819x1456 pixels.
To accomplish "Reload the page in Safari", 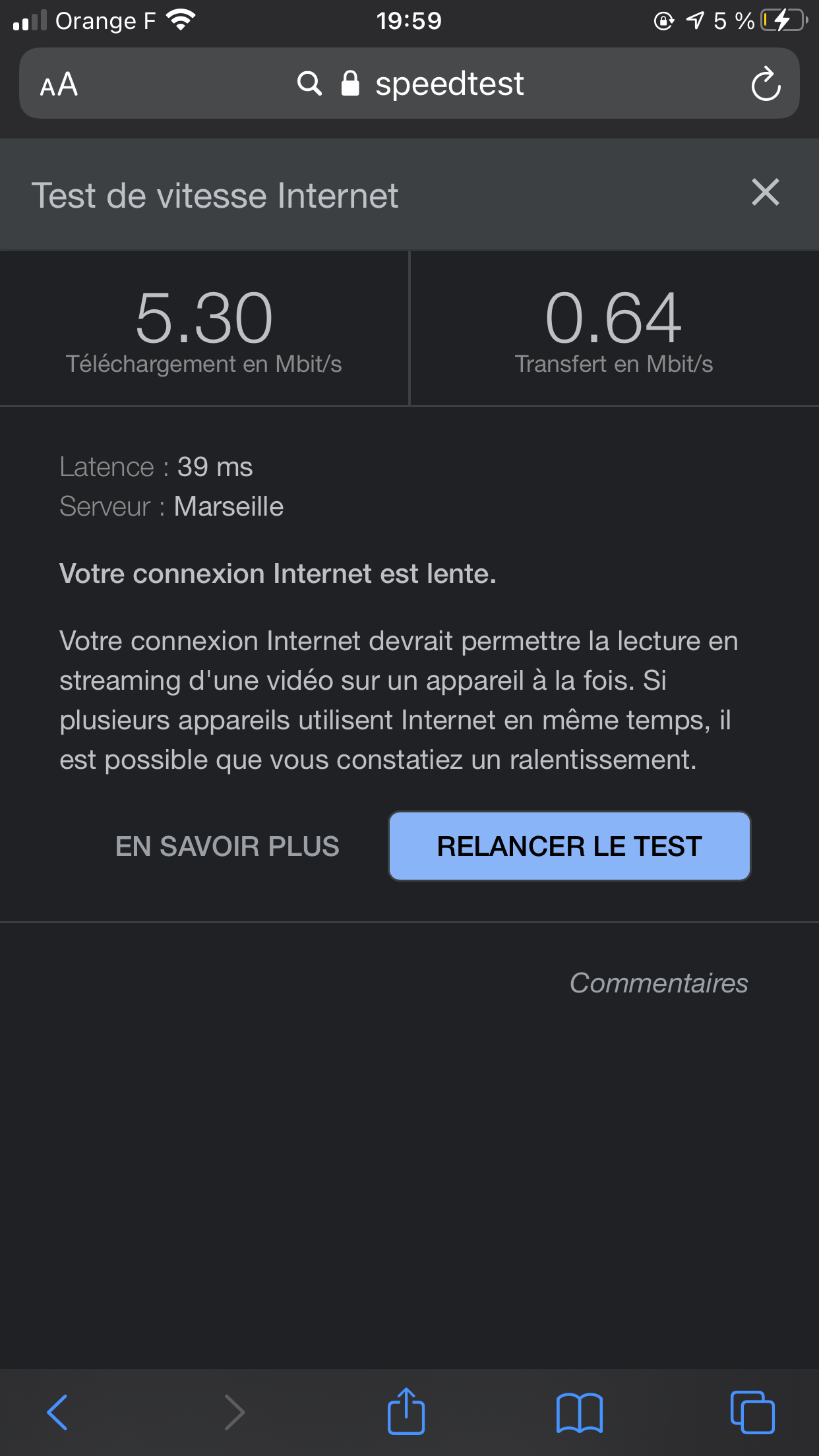I will tap(765, 84).
